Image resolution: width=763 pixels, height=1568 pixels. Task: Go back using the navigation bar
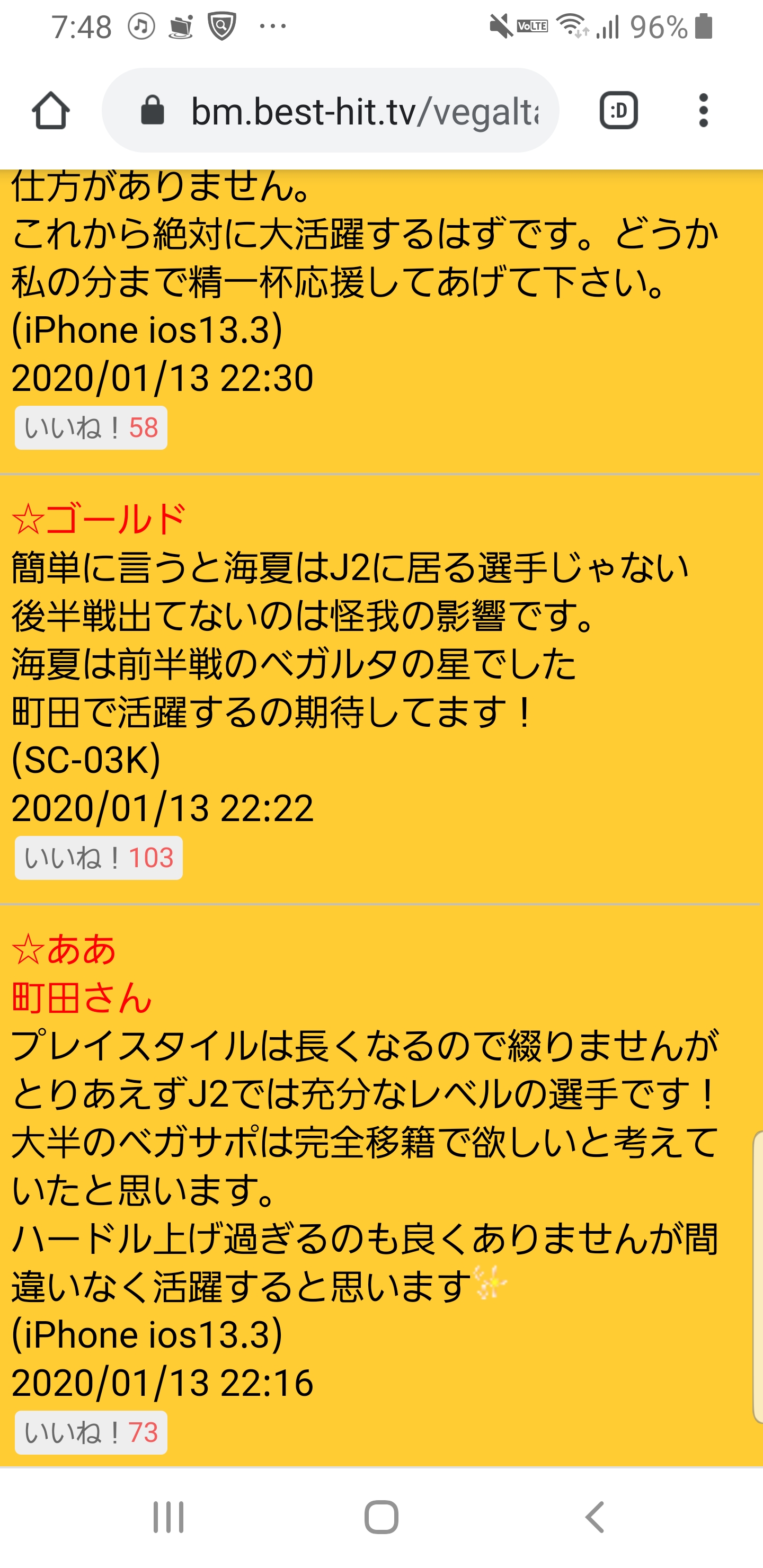tap(595, 1516)
